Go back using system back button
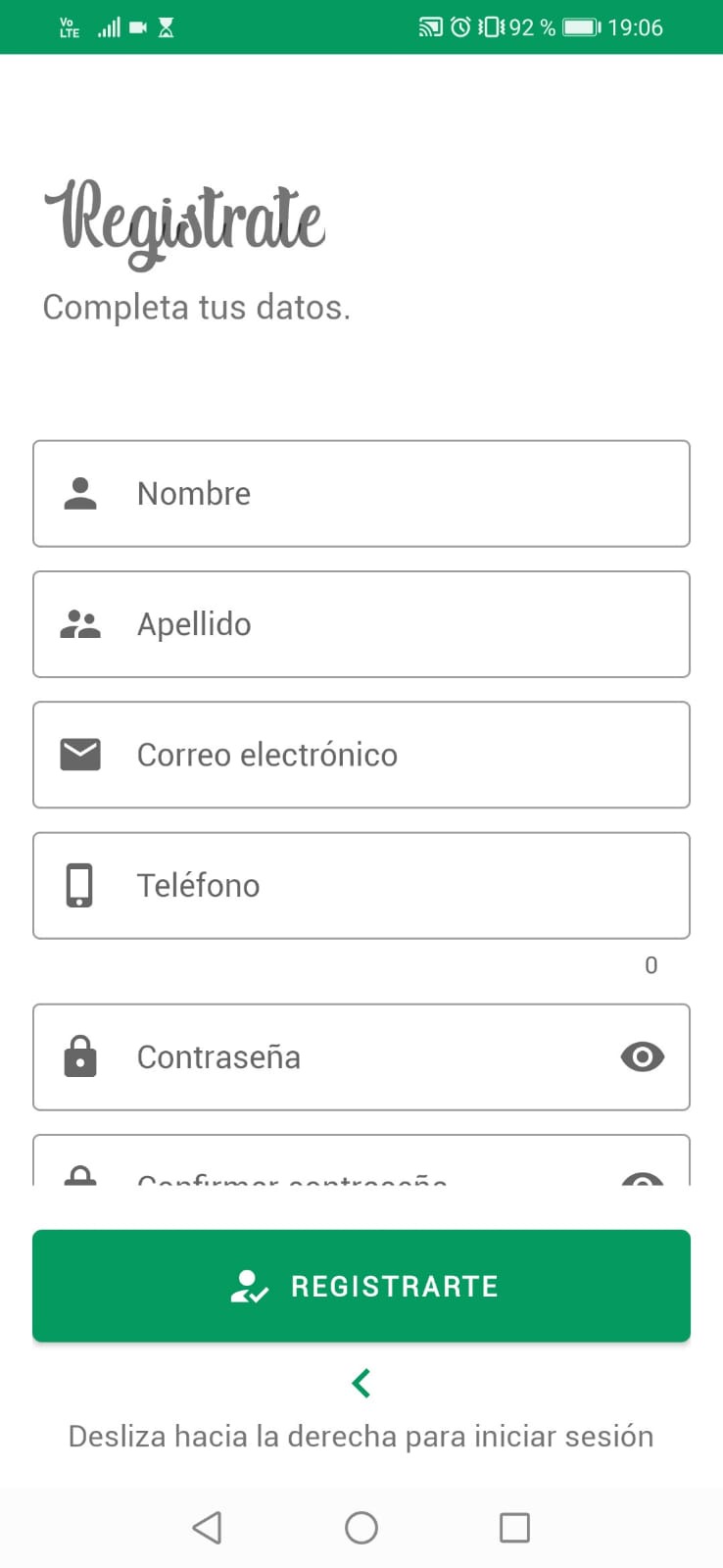The width and height of the screenshot is (723, 1568). click(207, 1527)
